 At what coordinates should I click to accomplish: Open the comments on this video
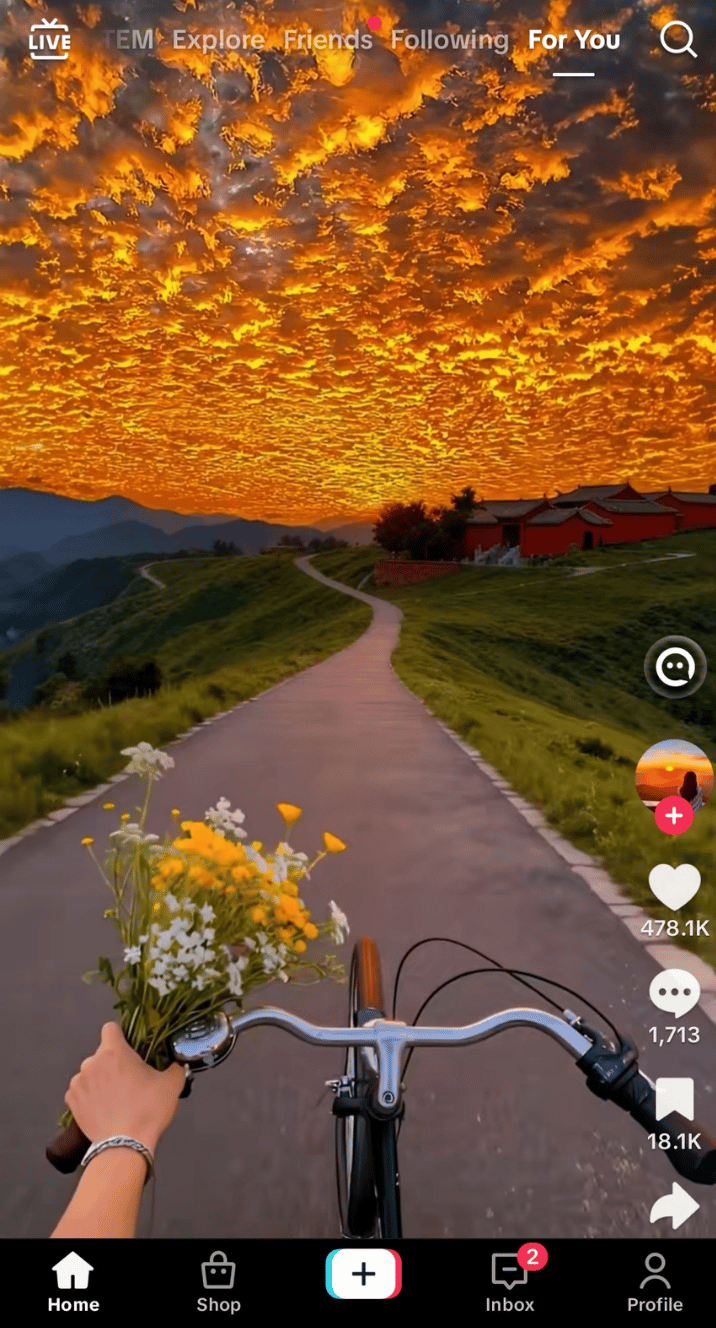click(x=674, y=995)
